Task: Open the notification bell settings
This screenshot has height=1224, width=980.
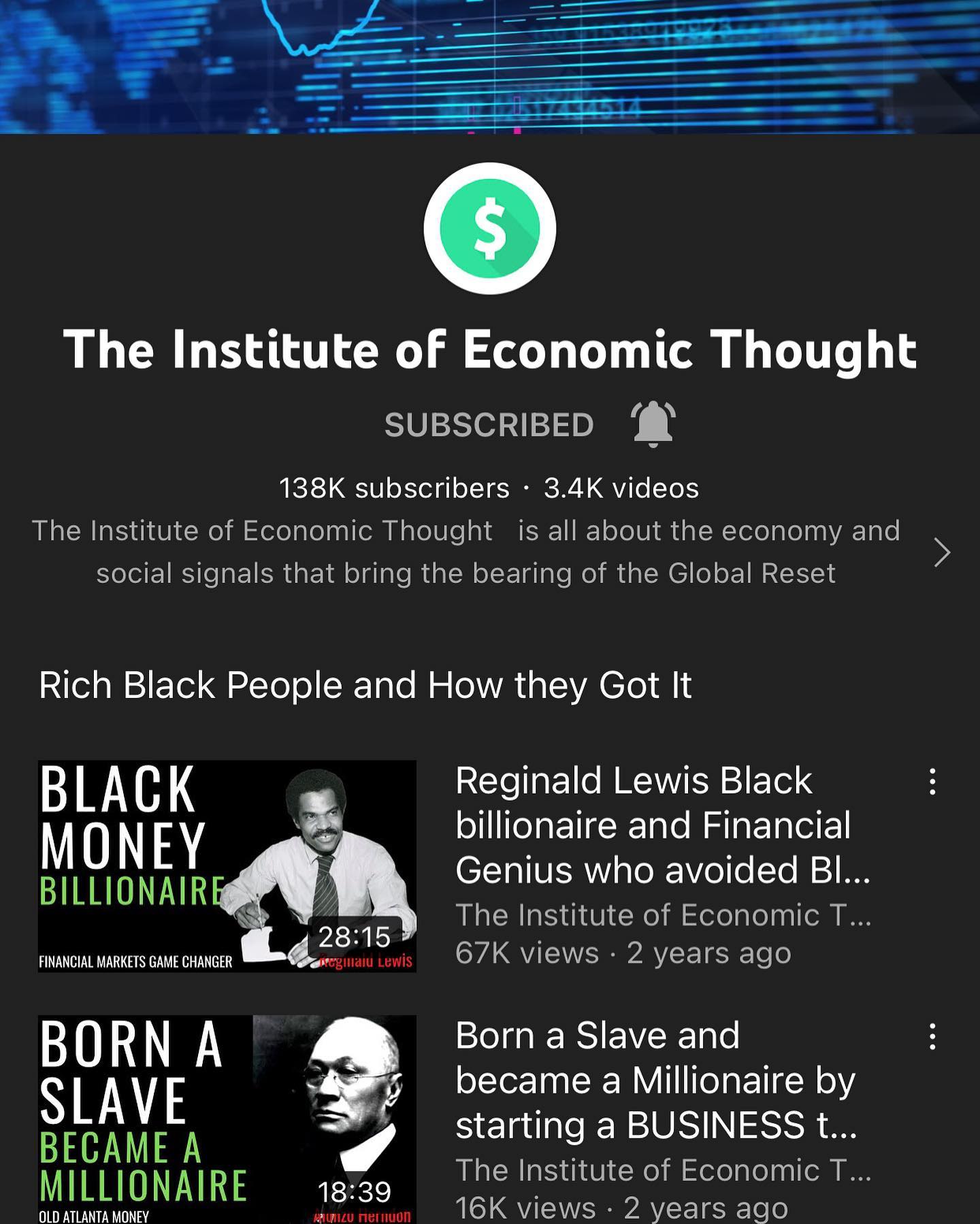Action: pyautogui.click(x=653, y=425)
